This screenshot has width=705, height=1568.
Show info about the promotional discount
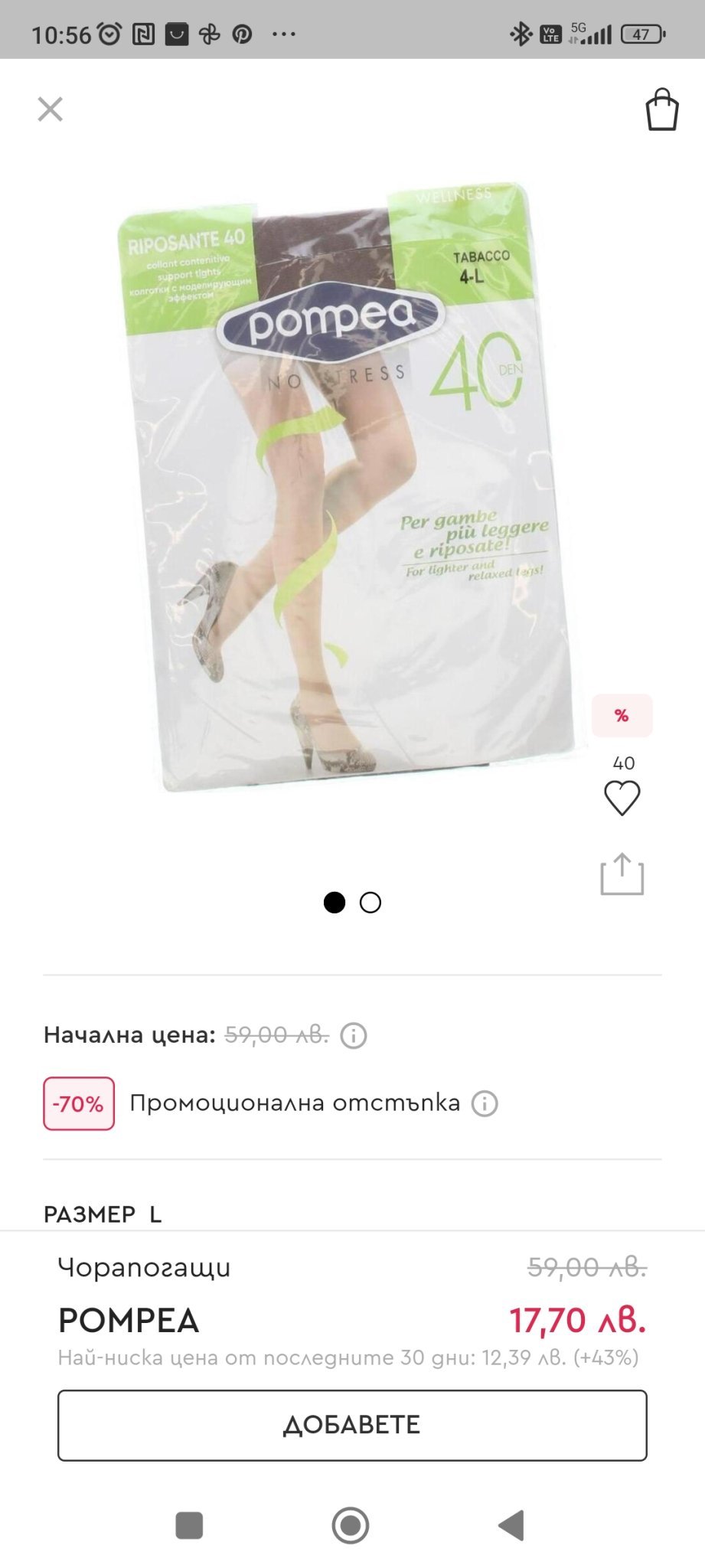(x=485, y=1104)
